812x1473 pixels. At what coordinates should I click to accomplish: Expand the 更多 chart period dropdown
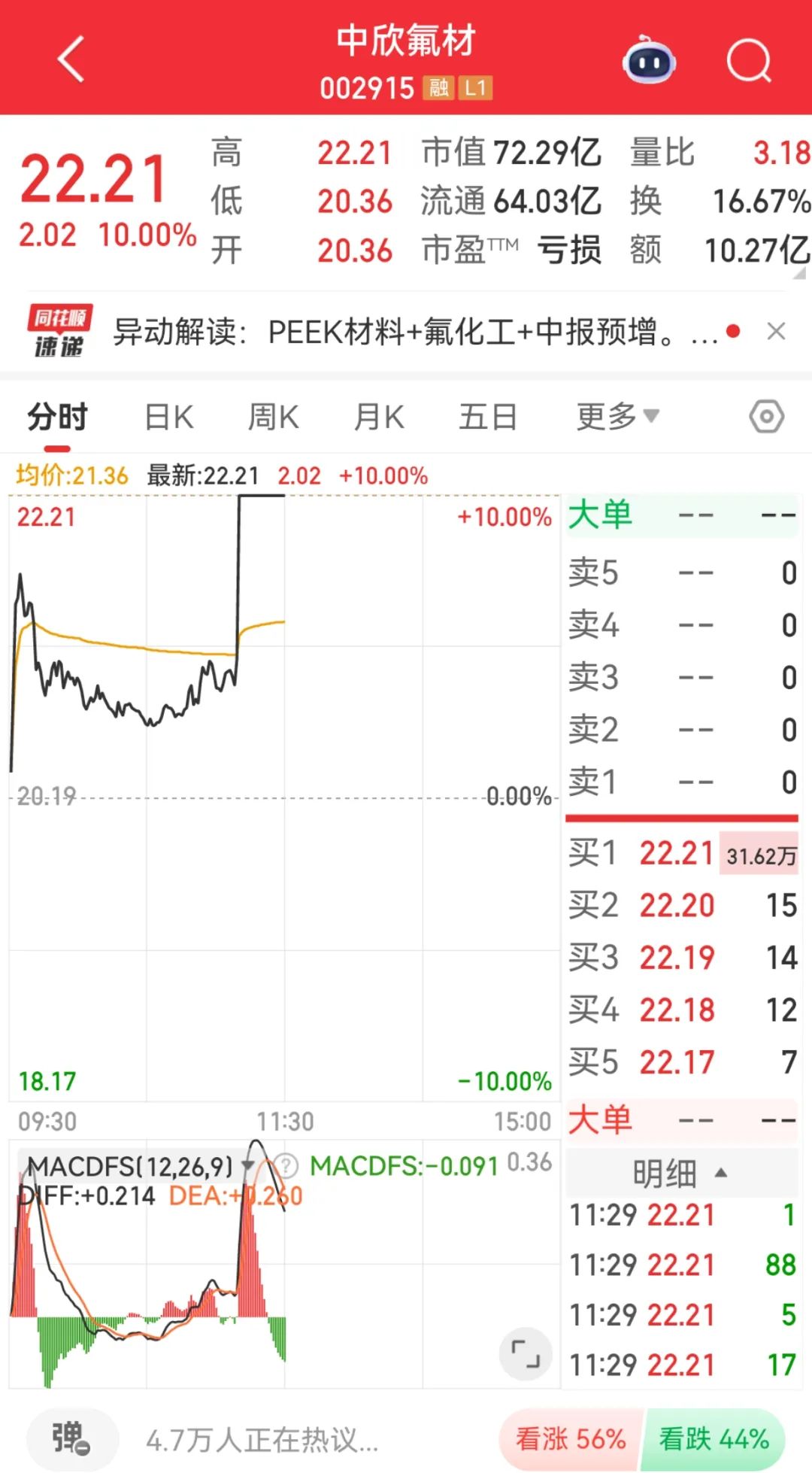617,417
